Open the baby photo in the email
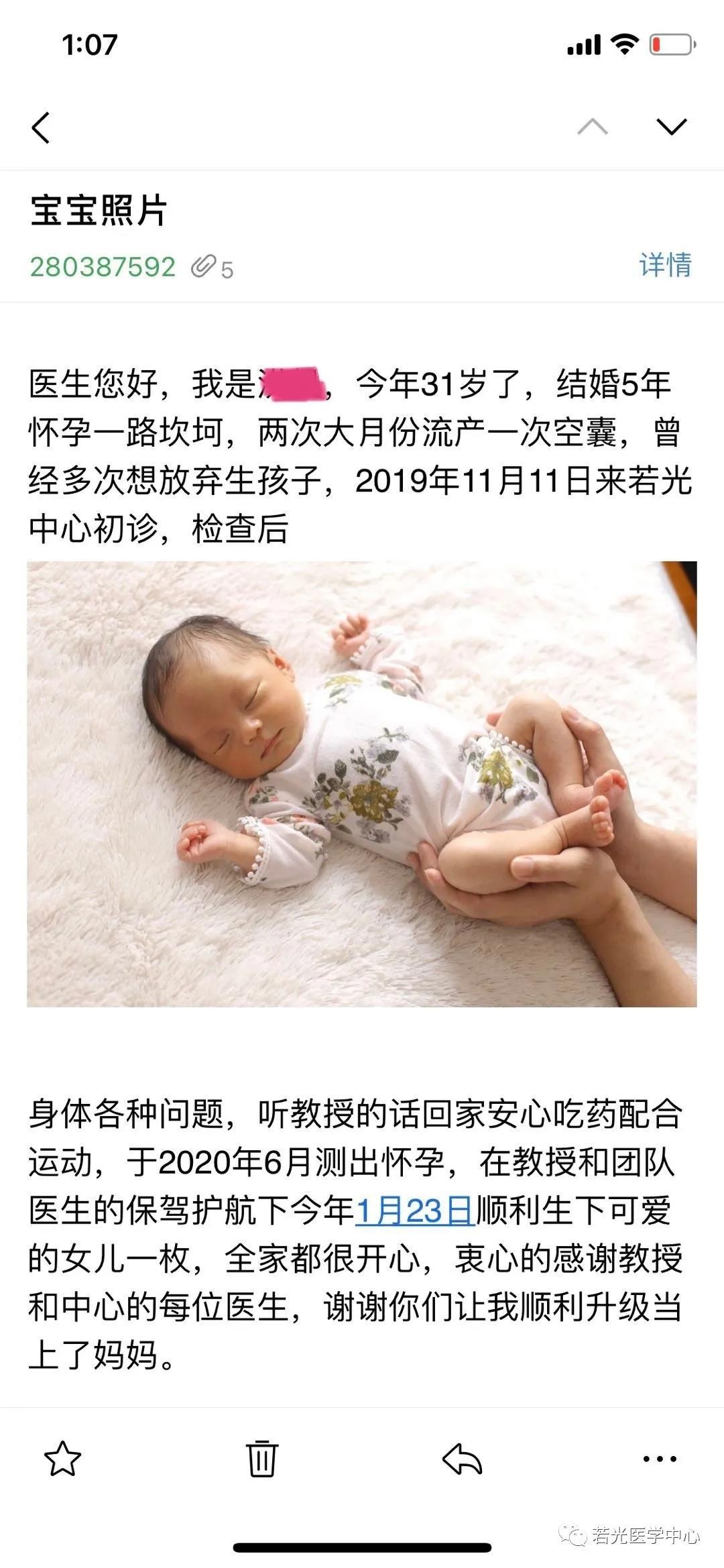This screenshot has height=1568, width=724. (x=362, y=783)
